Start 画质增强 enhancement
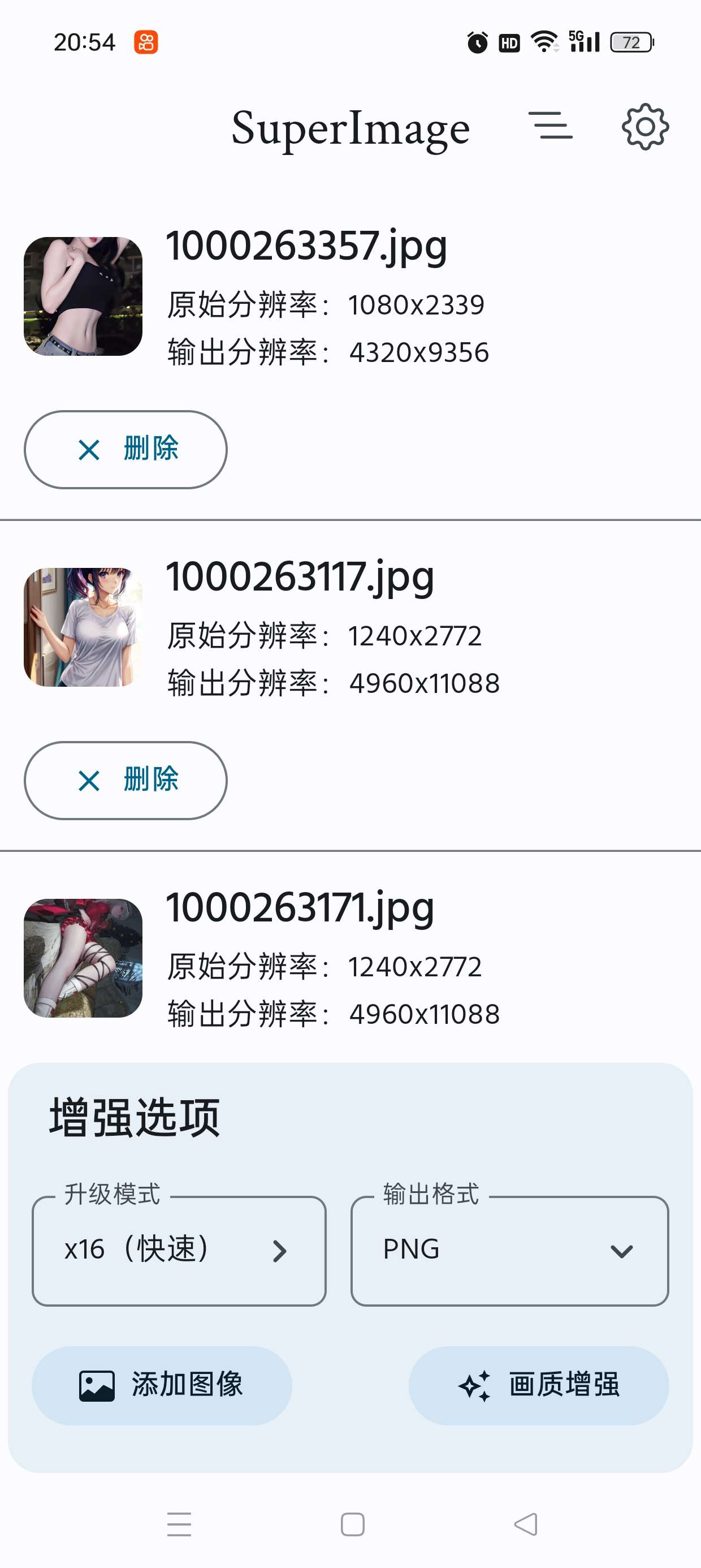 [x=539, y=1385]
